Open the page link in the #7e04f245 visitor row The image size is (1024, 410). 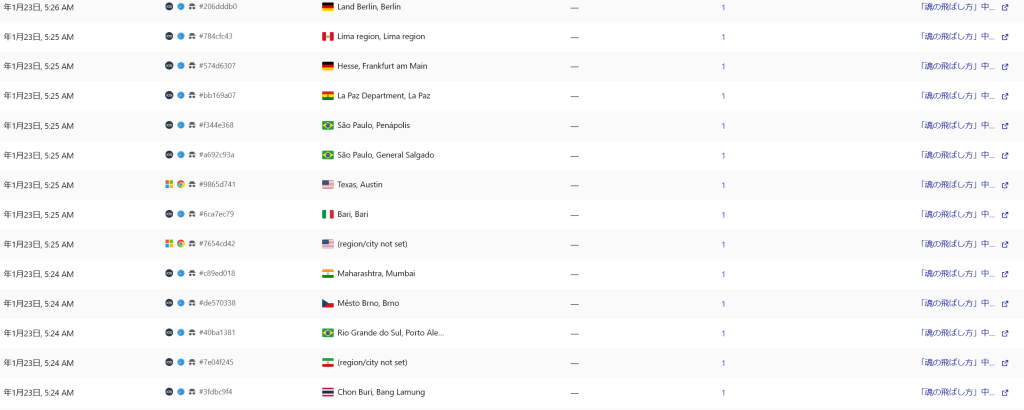tap(957, 363)
